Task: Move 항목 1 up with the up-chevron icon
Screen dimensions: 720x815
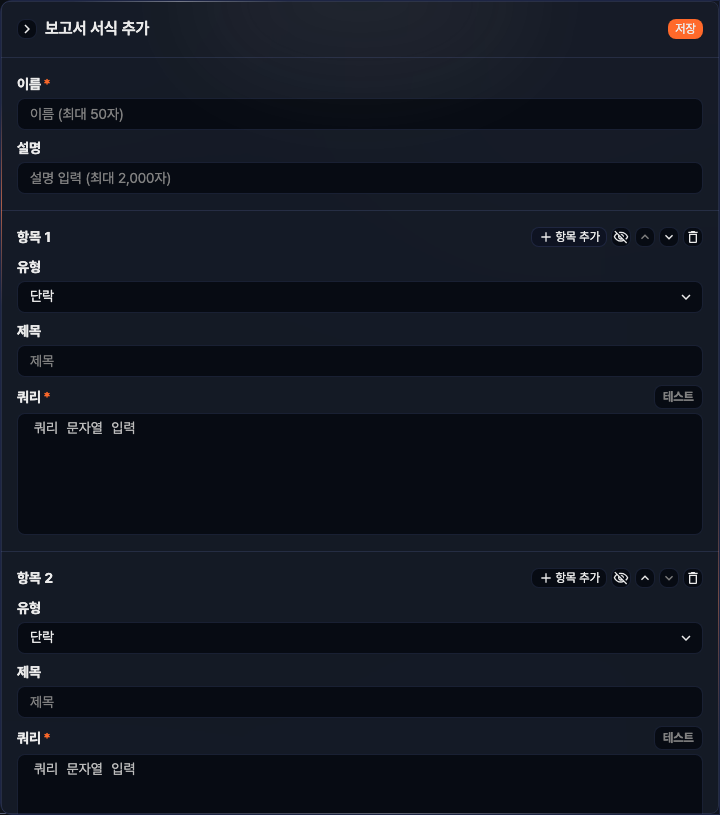Action: pyautogui.click(x=645, y=237)
